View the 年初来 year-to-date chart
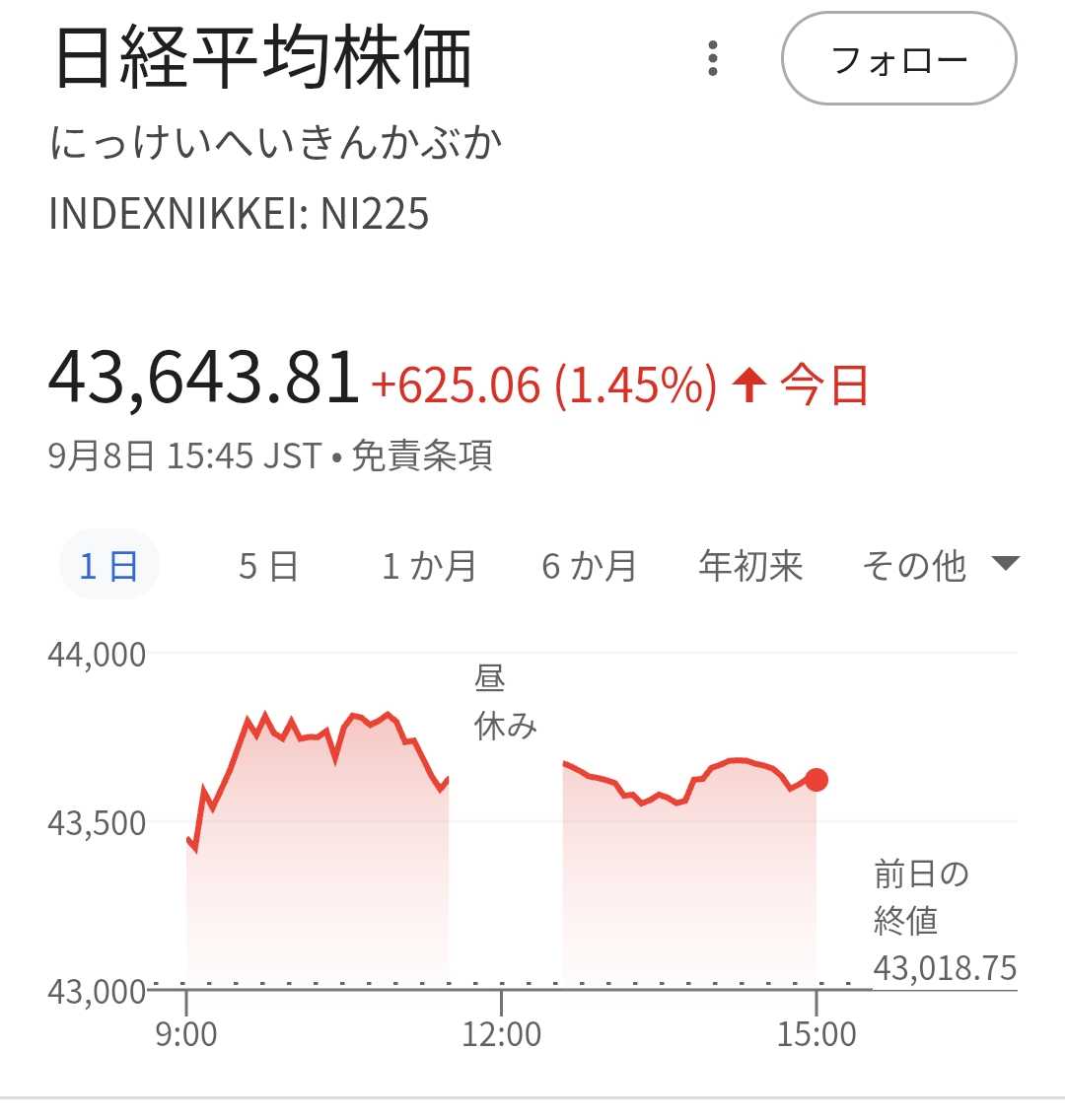The height and width of the screenshot is (1120, 1065). 750,566
